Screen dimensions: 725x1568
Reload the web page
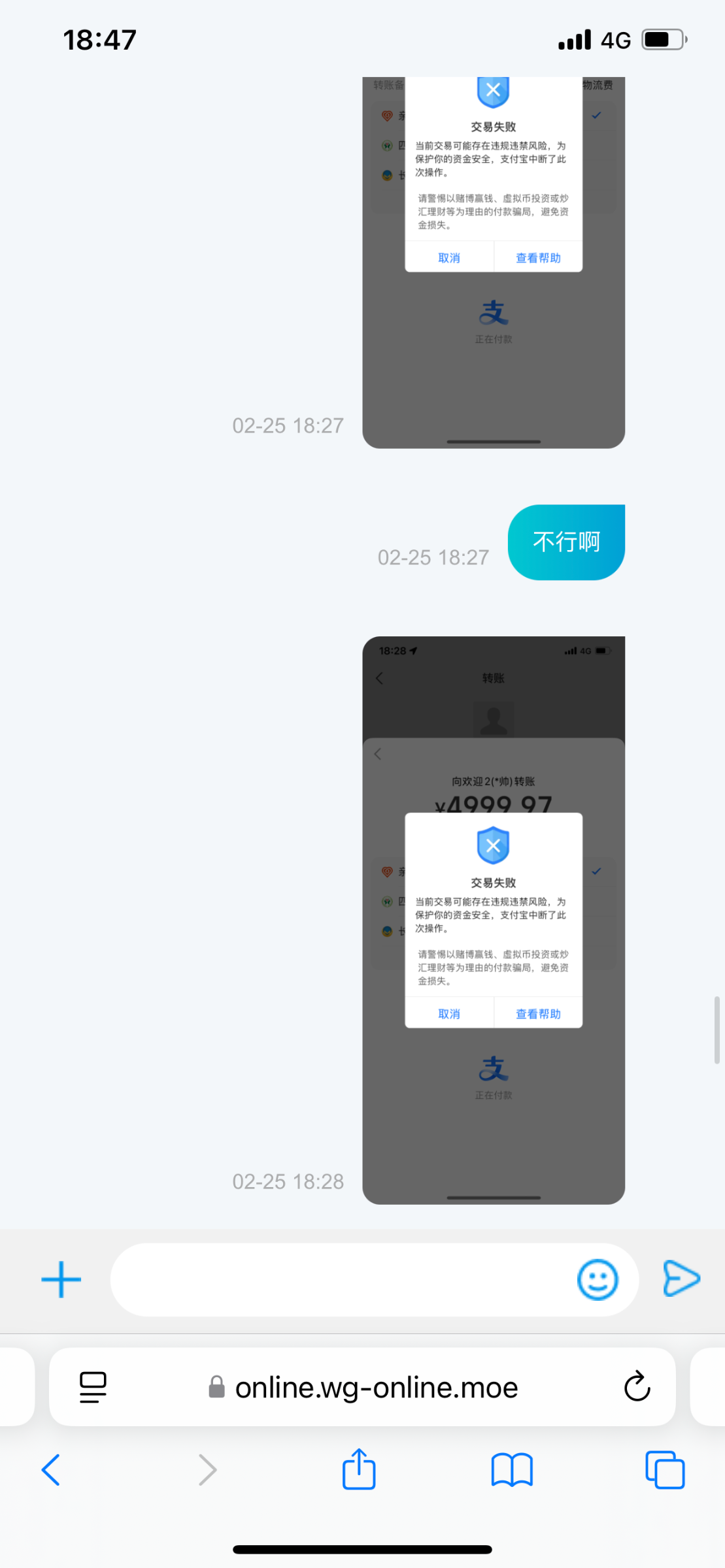tap(637, 1386)
